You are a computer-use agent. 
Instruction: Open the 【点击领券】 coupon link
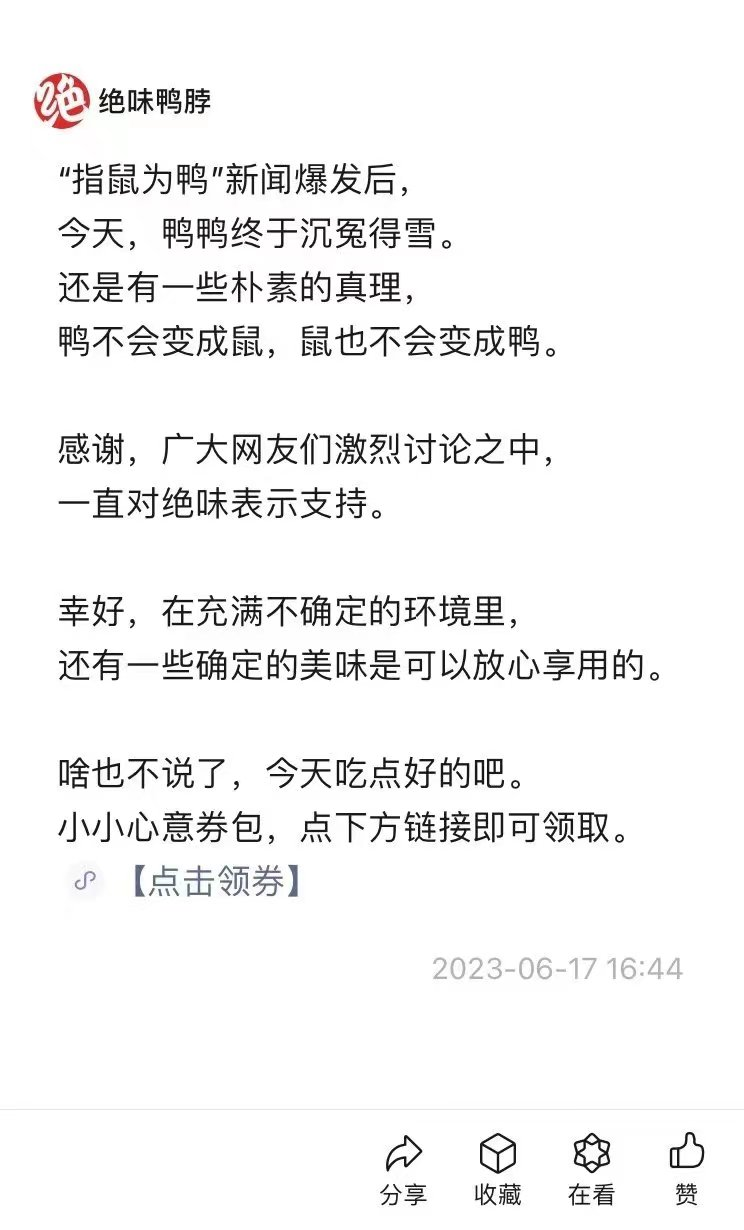pyautogui.click(x=214, y=881)
